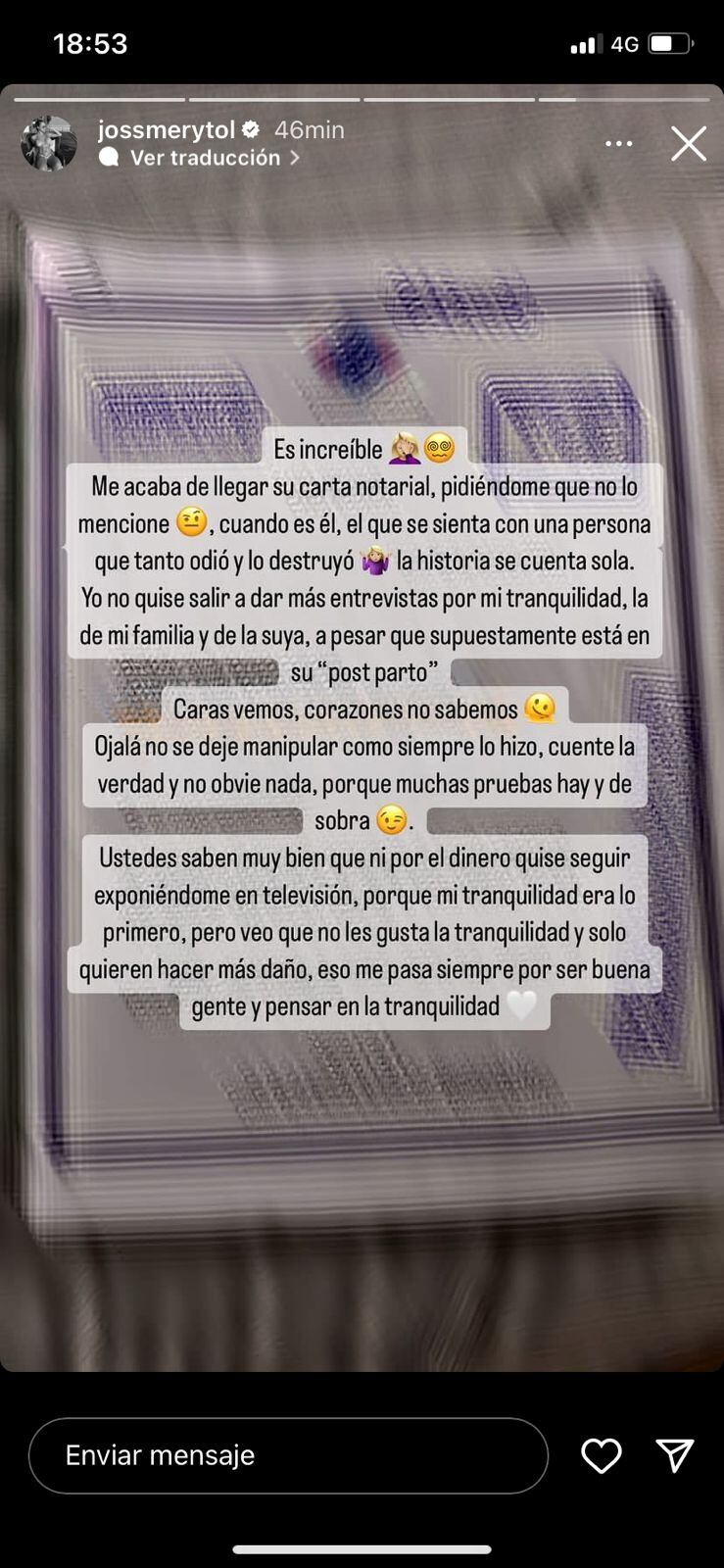Open jossmerytol's profile picture

tap(49, 143)
